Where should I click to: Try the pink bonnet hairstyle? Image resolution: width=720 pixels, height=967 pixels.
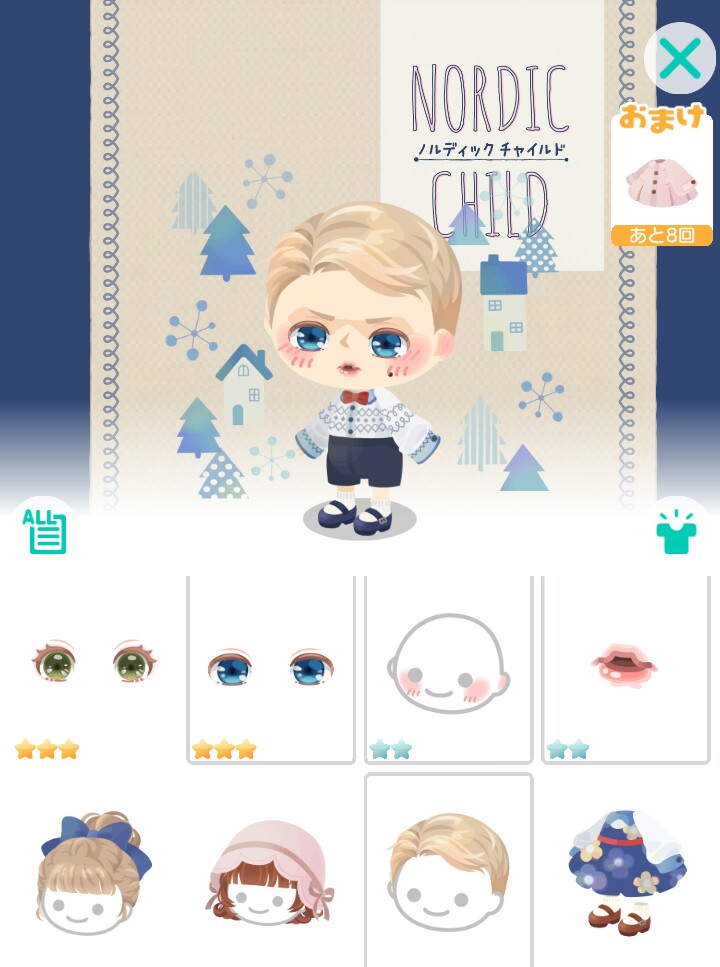[271, 870]
